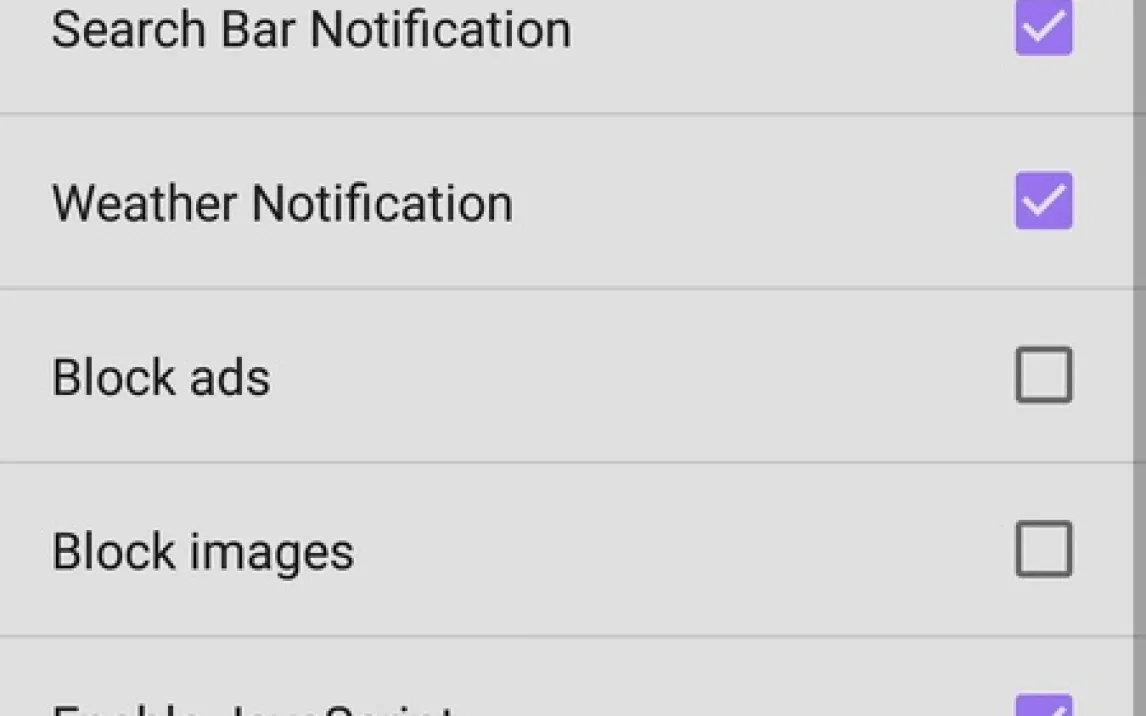Enable the Block ads checkbox
The width and height of the screenshot is (1146, 716).
click(x=1043, y=375)
